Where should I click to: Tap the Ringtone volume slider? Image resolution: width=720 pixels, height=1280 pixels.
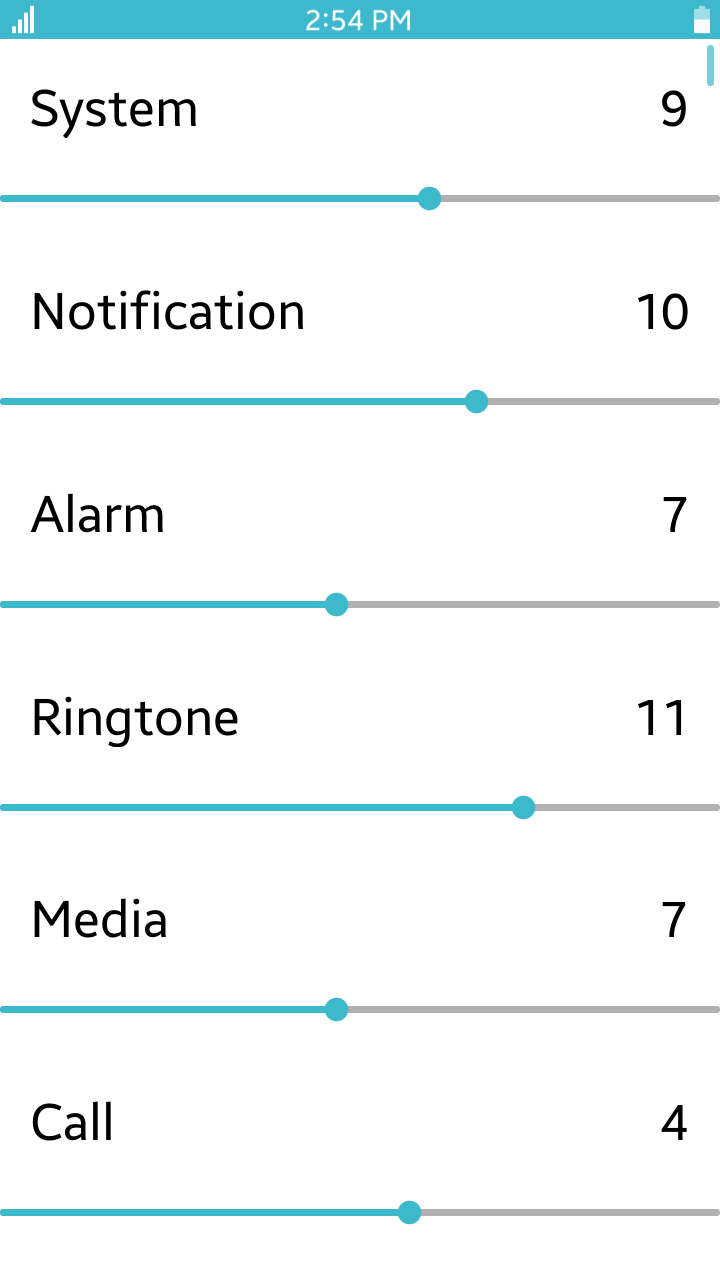523,807
